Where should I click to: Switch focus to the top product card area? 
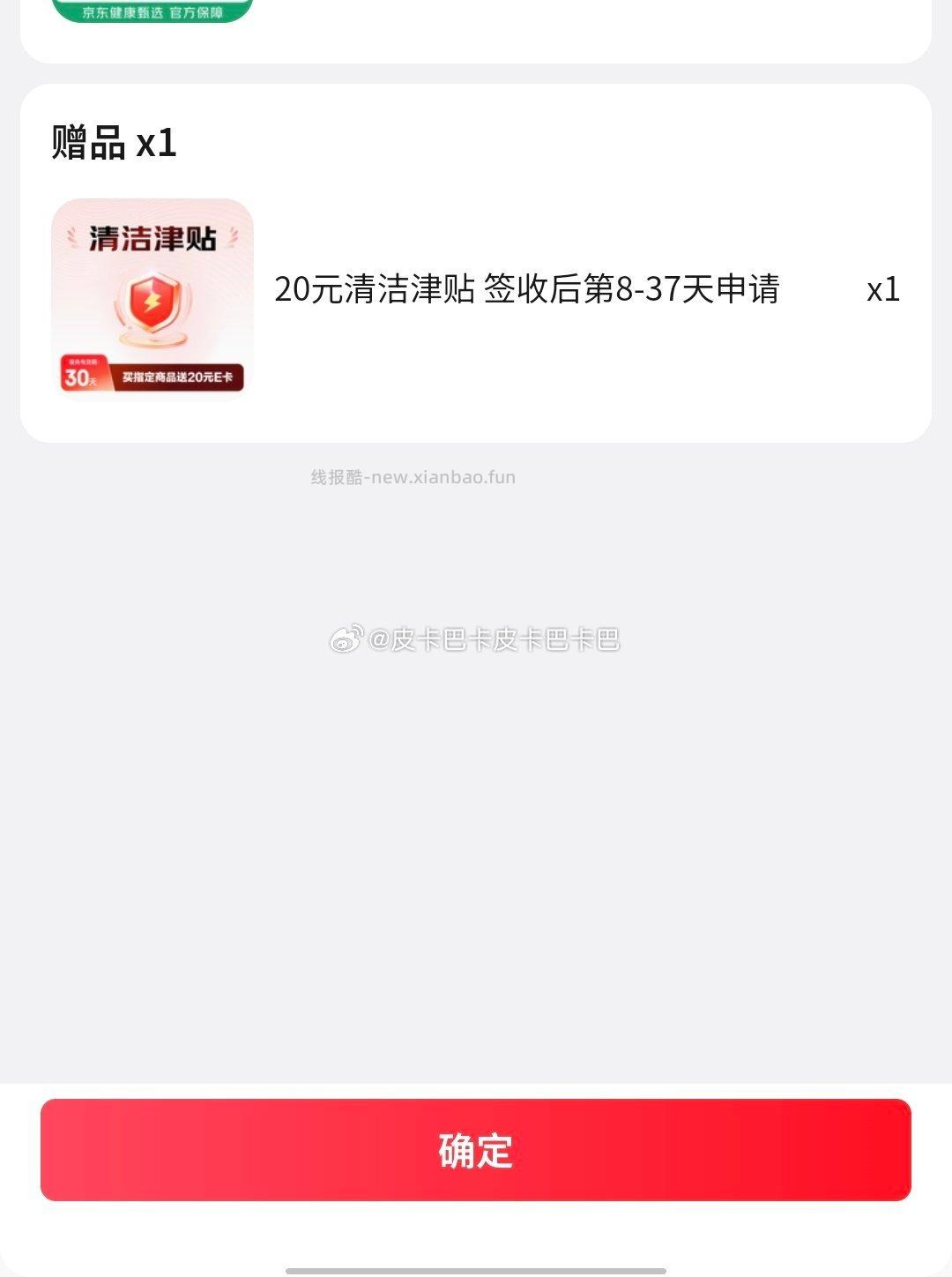pos(476,31)
